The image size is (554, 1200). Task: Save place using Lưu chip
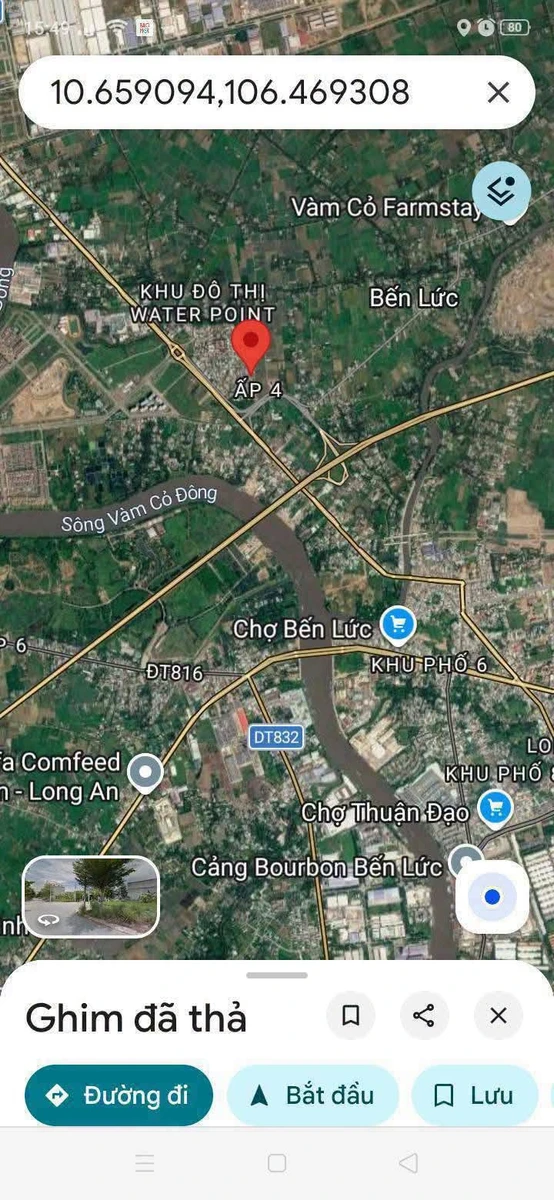pos(475,1095)
